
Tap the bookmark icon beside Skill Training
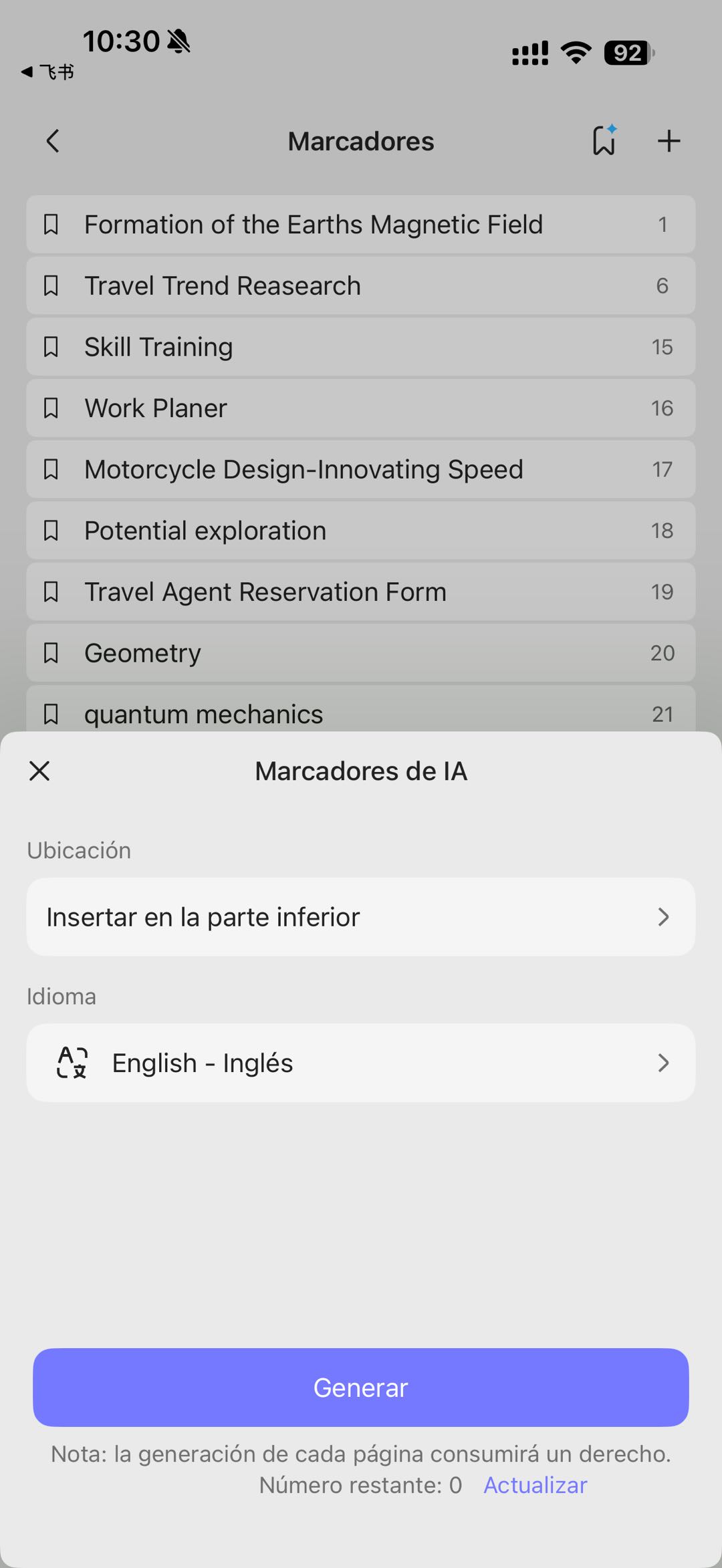tap(52, 347)
